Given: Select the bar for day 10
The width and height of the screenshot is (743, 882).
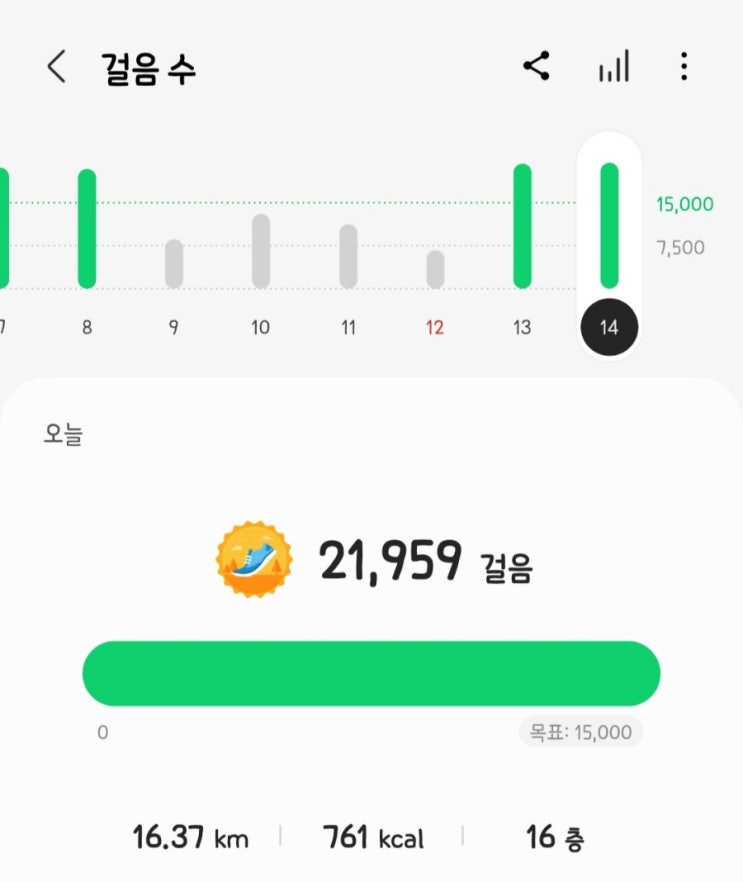Looking at the screenshot, I should [261, 251].
